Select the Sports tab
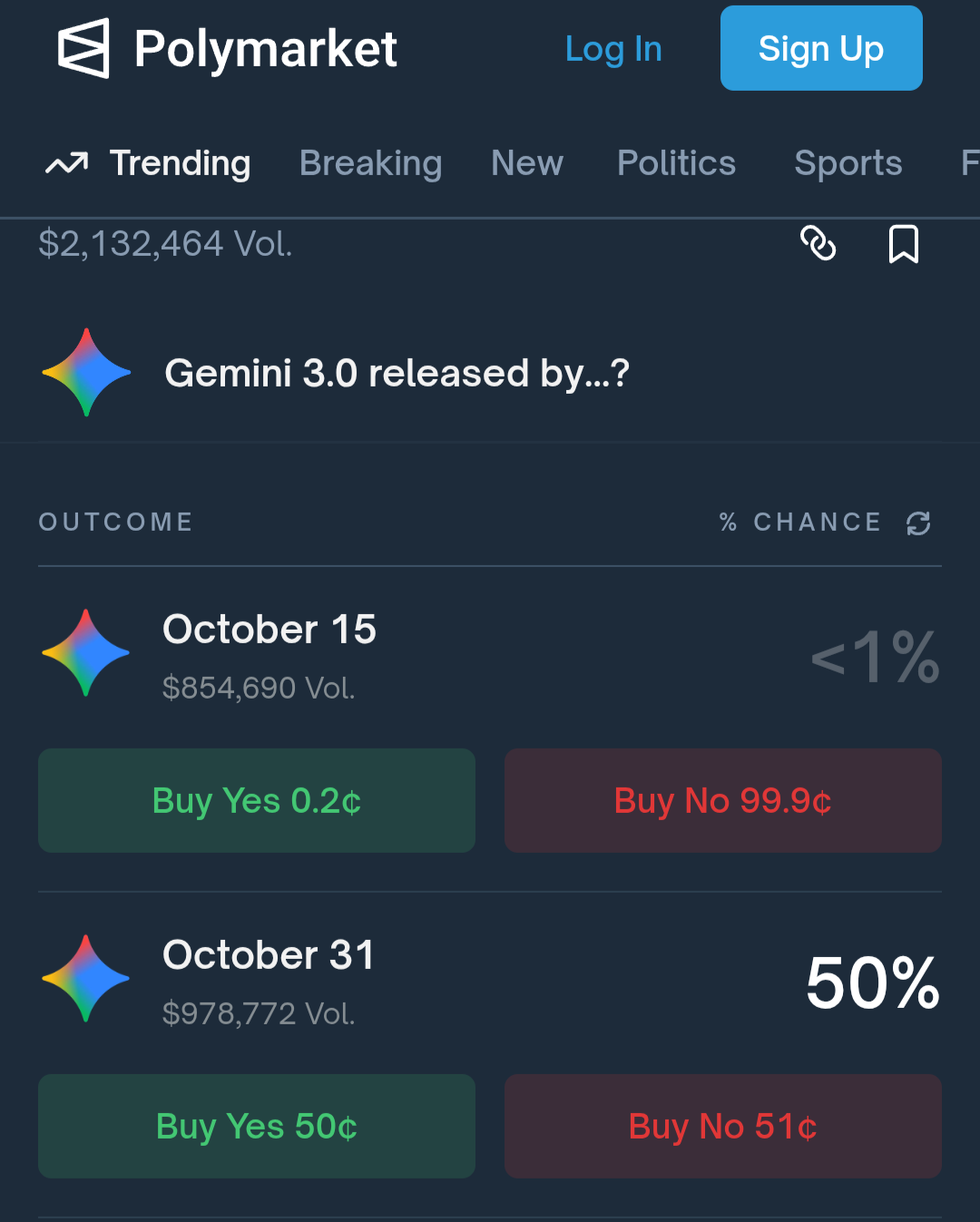Image resolution: width=980 pixels, height=1222 pixels. point(848,163)
